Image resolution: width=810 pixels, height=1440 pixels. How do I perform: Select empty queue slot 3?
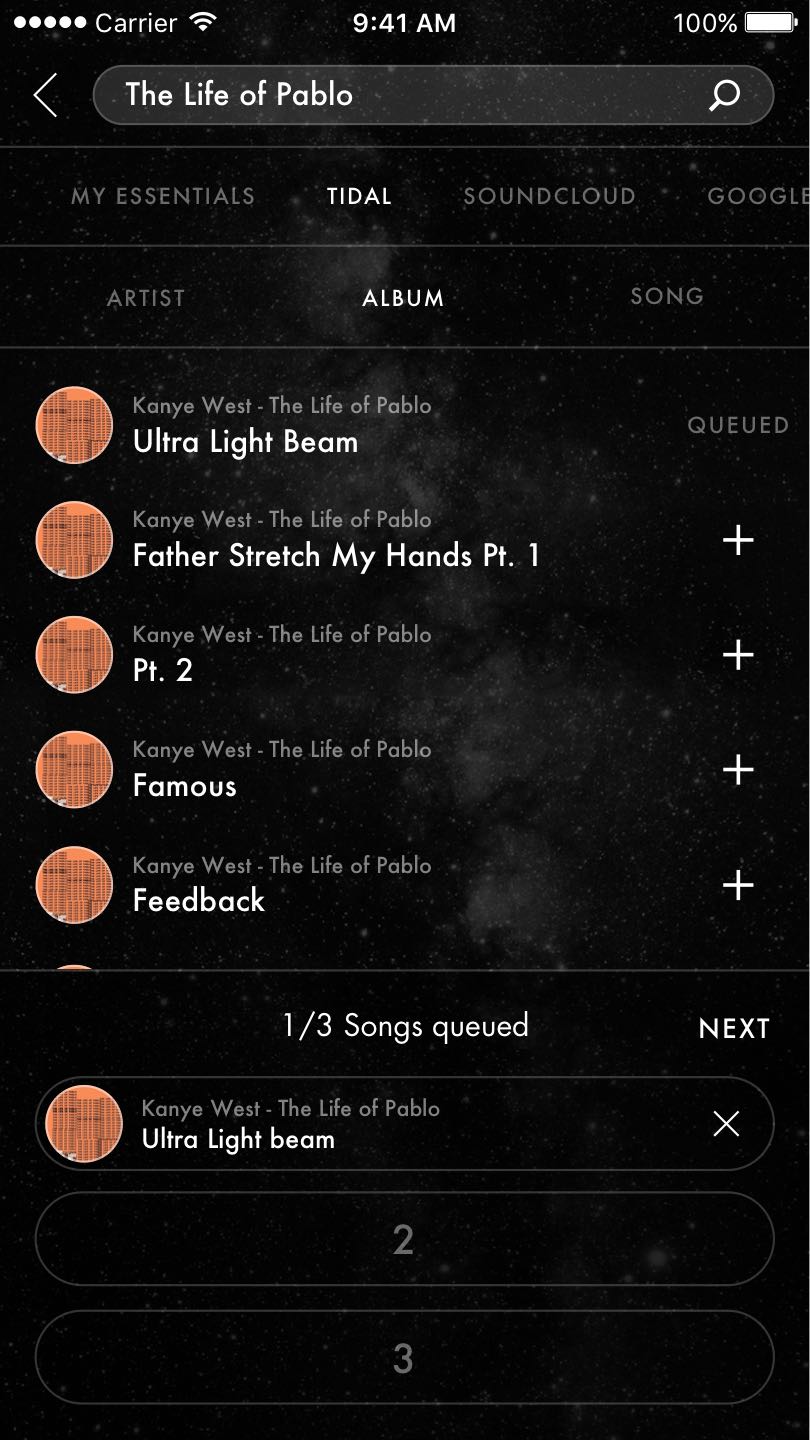[404, 1358]
